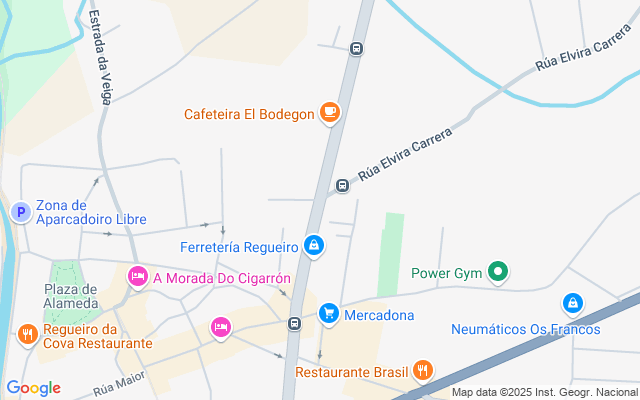Image resolution: width=640 pixels, height=400 pixels.
Task: Select the Neumáticos Os Francos marker
Action: 572,302
